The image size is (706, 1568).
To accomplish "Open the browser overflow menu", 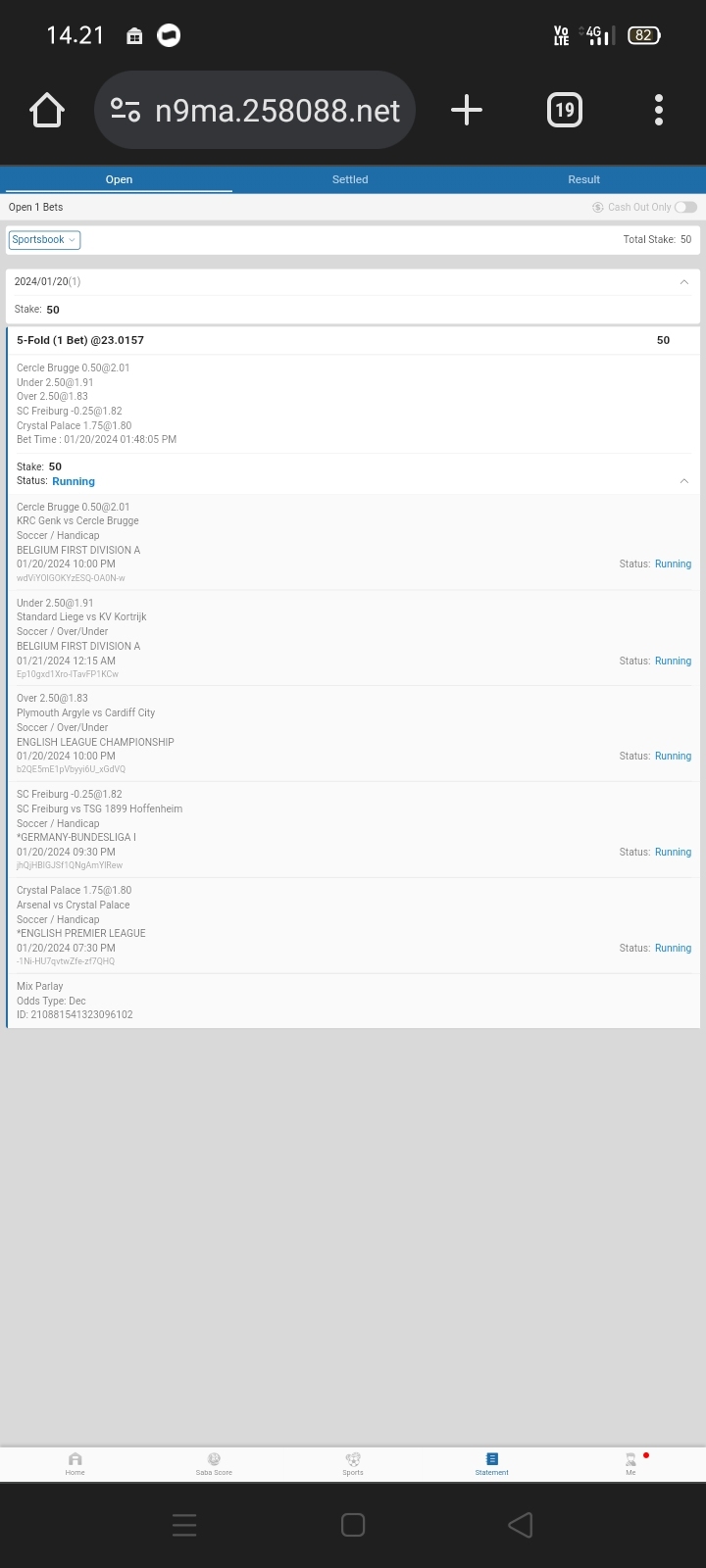I will click(659, 110).
